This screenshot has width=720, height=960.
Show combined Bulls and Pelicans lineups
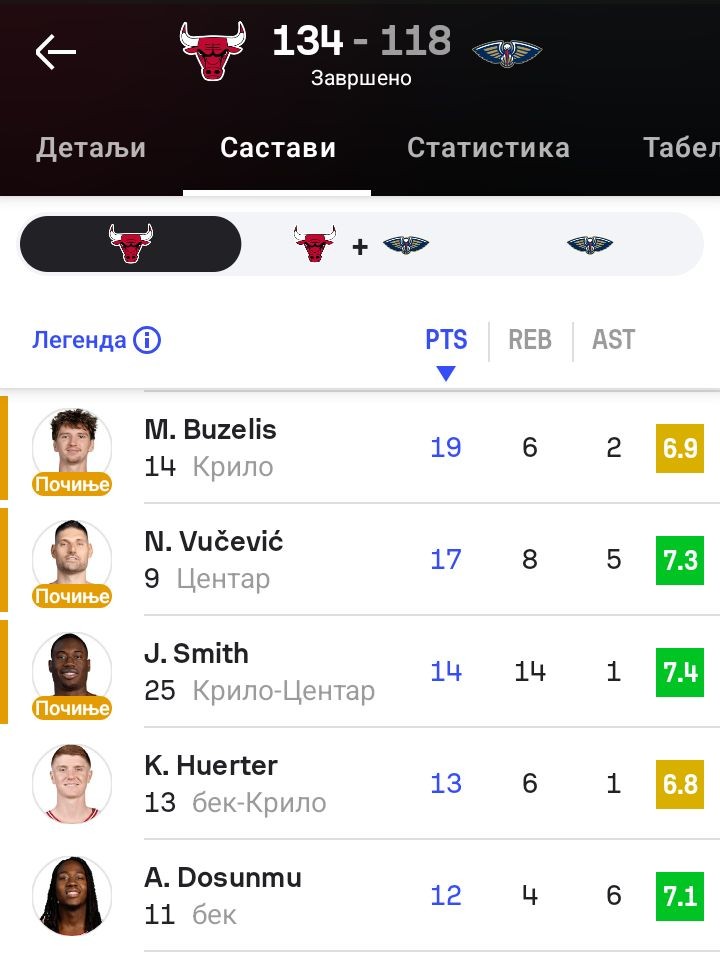[x=360, y=244]
